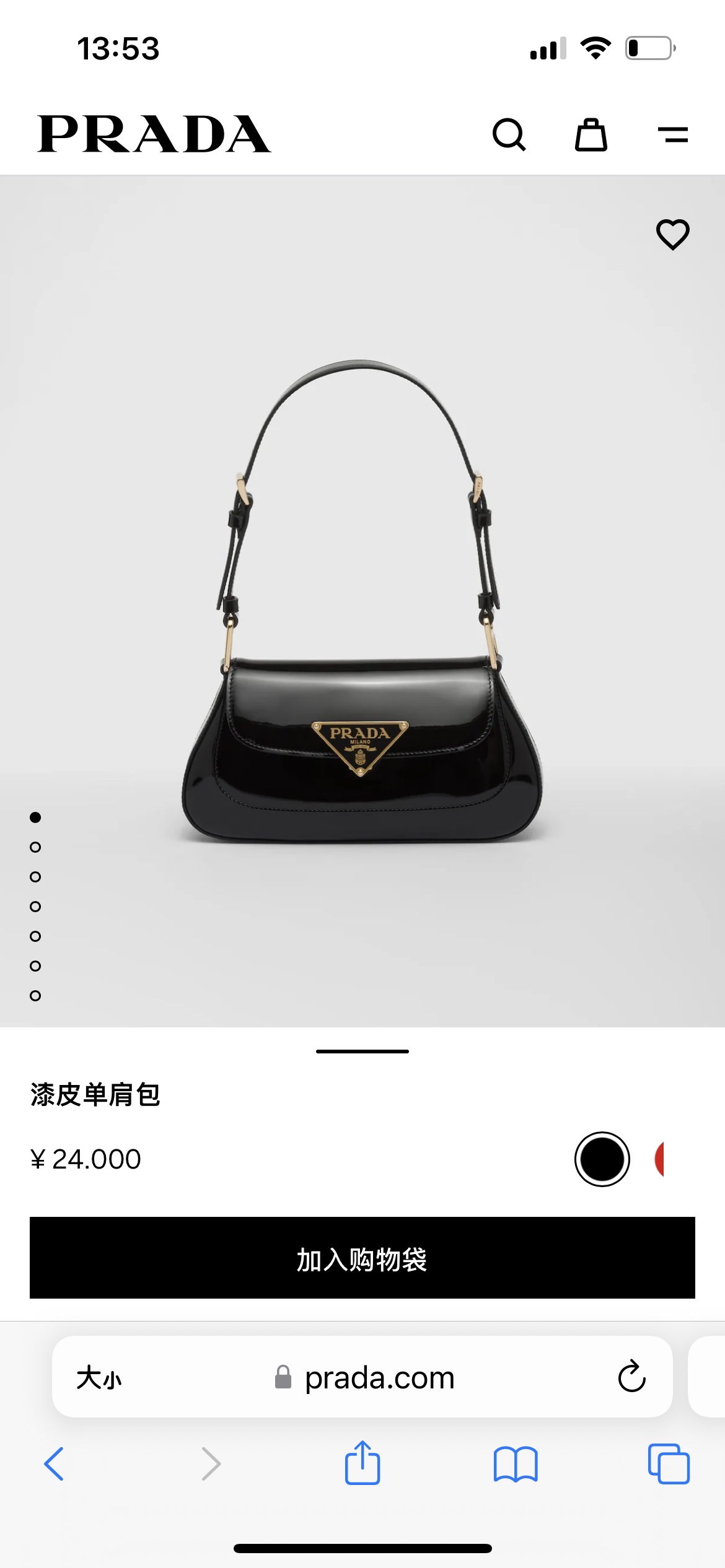
Task: Open the Safari share sheet
Action: click(x=362, y=1463)
